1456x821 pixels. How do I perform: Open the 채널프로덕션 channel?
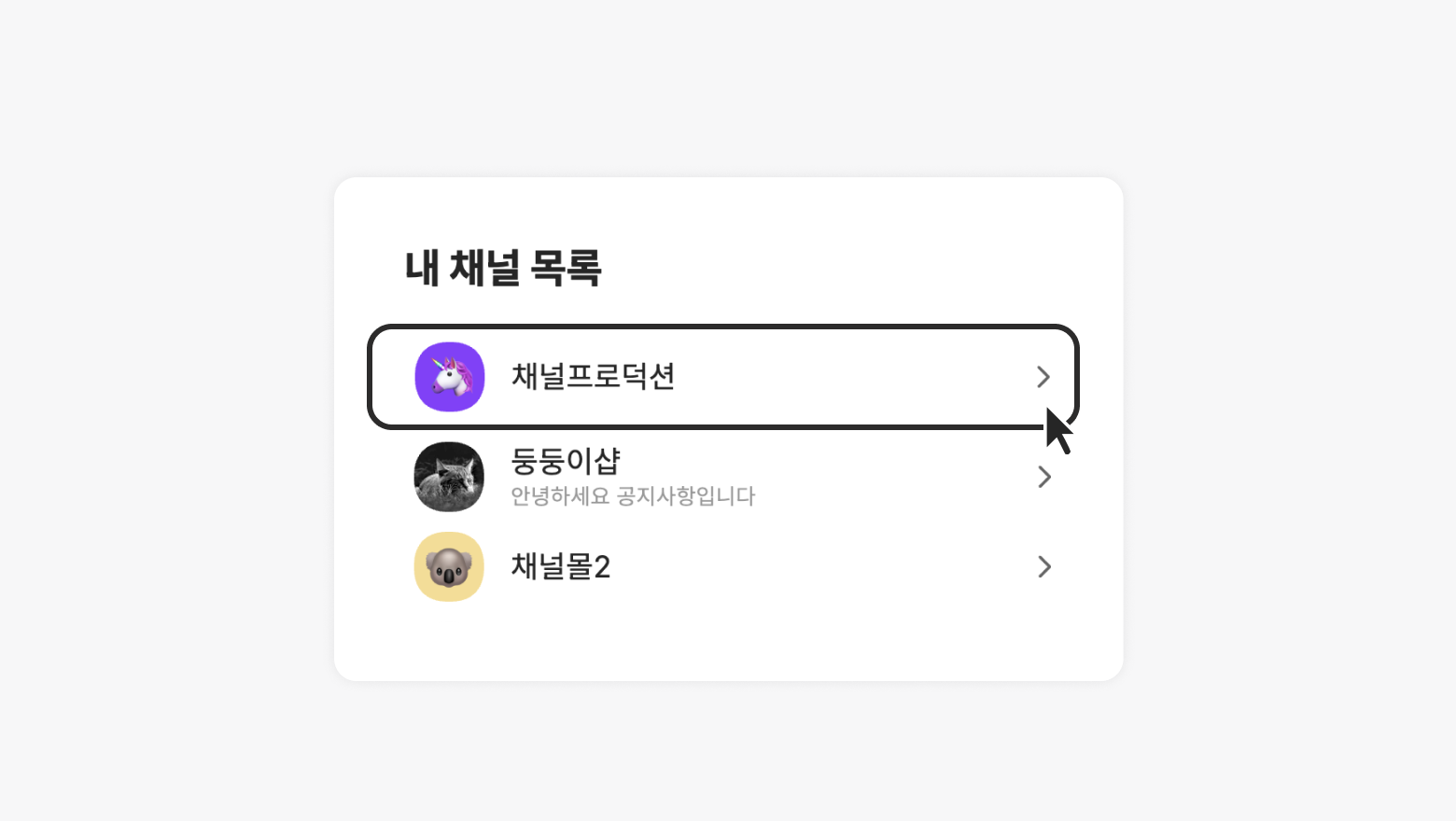point(722,377)
